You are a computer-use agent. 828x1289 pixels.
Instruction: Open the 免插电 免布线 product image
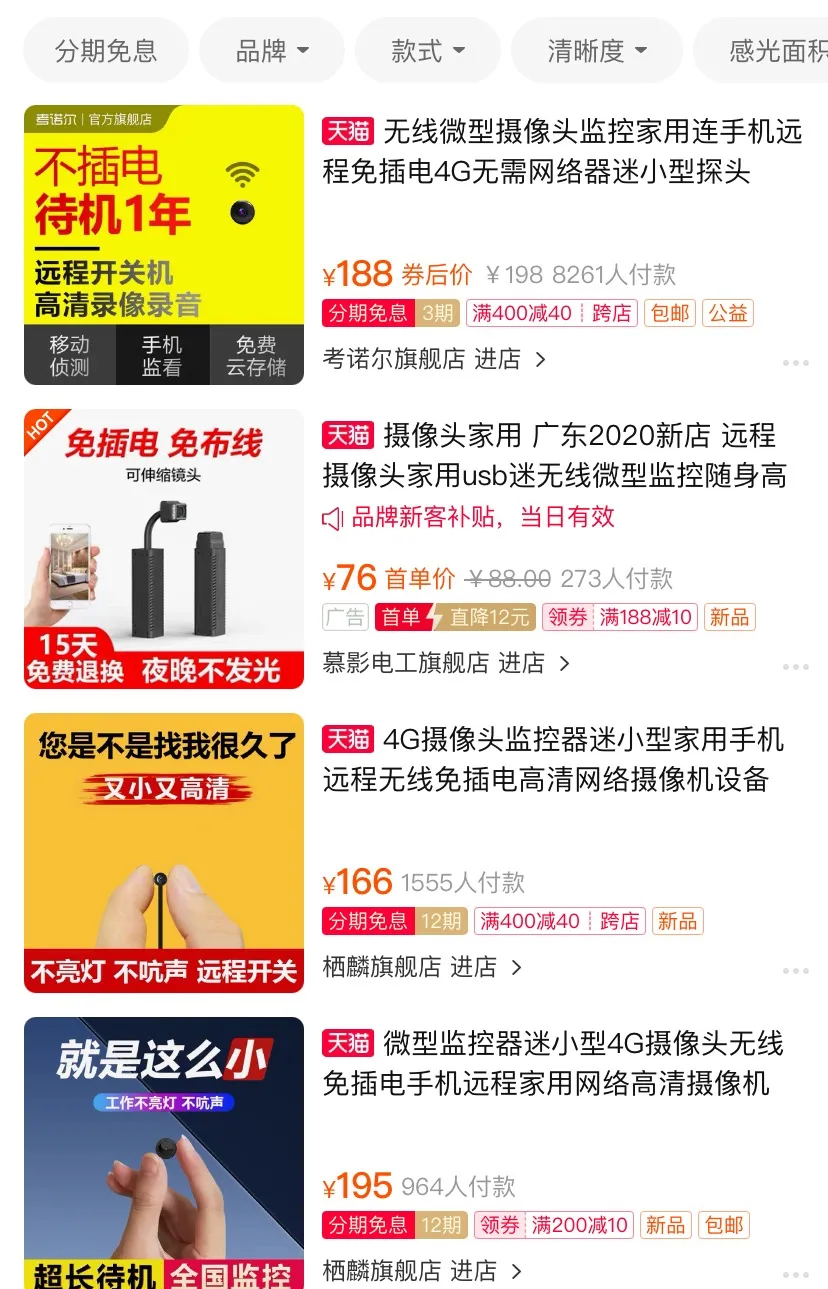pos(164,549)
